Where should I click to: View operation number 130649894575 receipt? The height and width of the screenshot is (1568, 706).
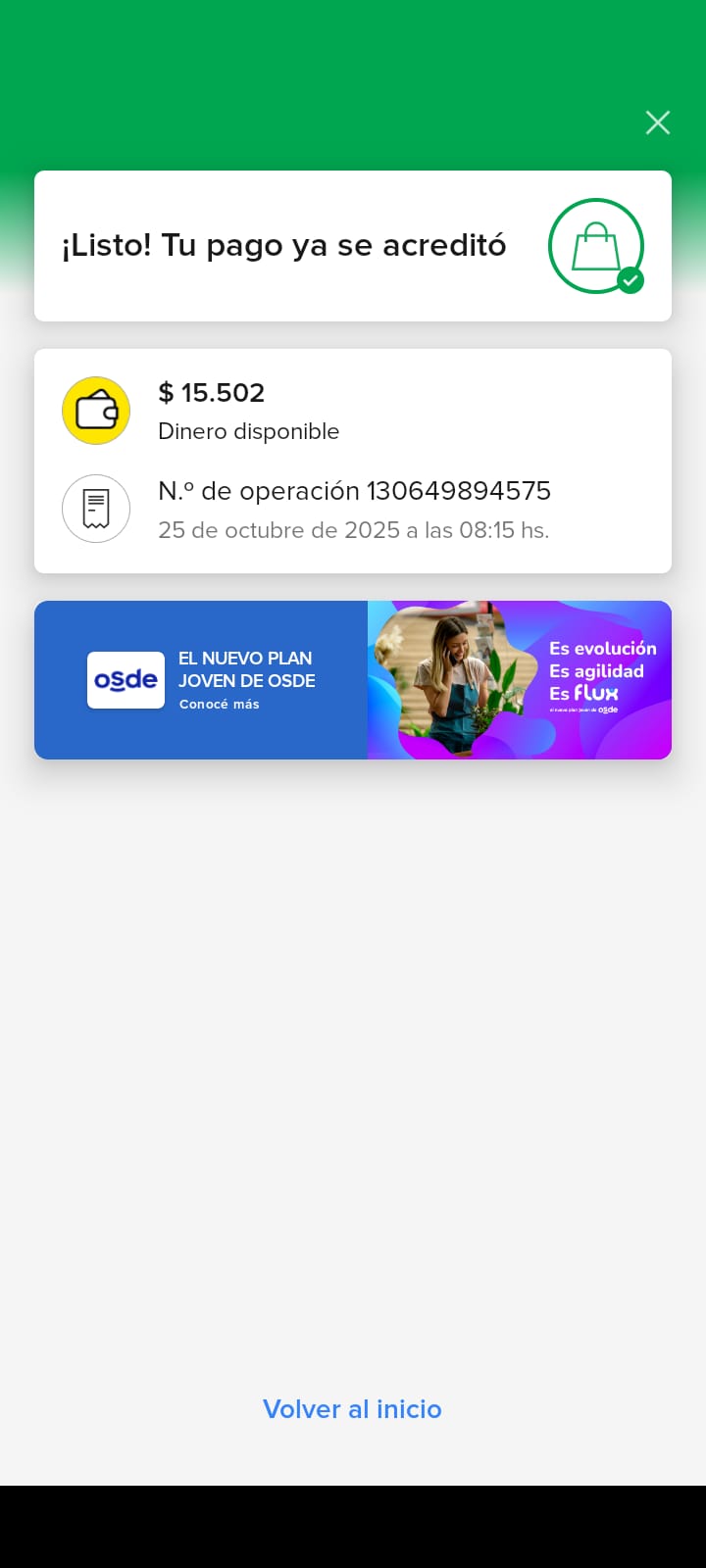[x=353, y=509]
